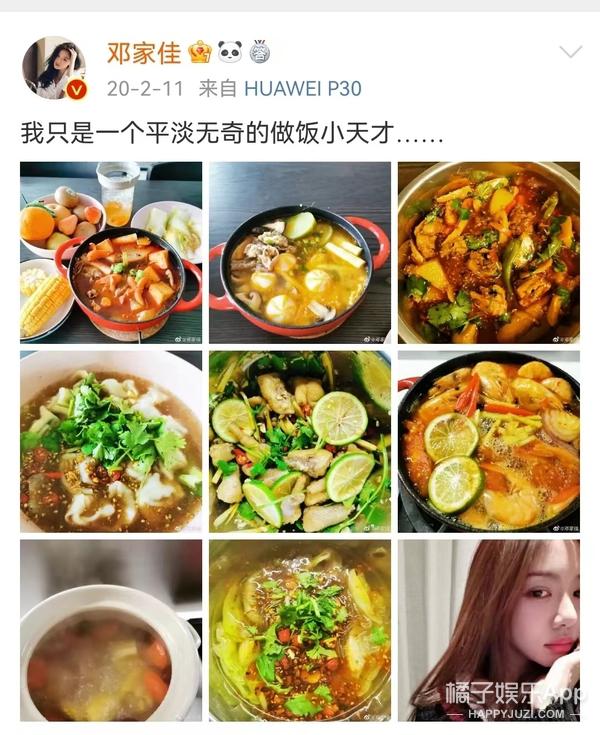
Task: Open the shrimp and lime skillet photo
Action: pyautogui.click(x=488, y=441)
